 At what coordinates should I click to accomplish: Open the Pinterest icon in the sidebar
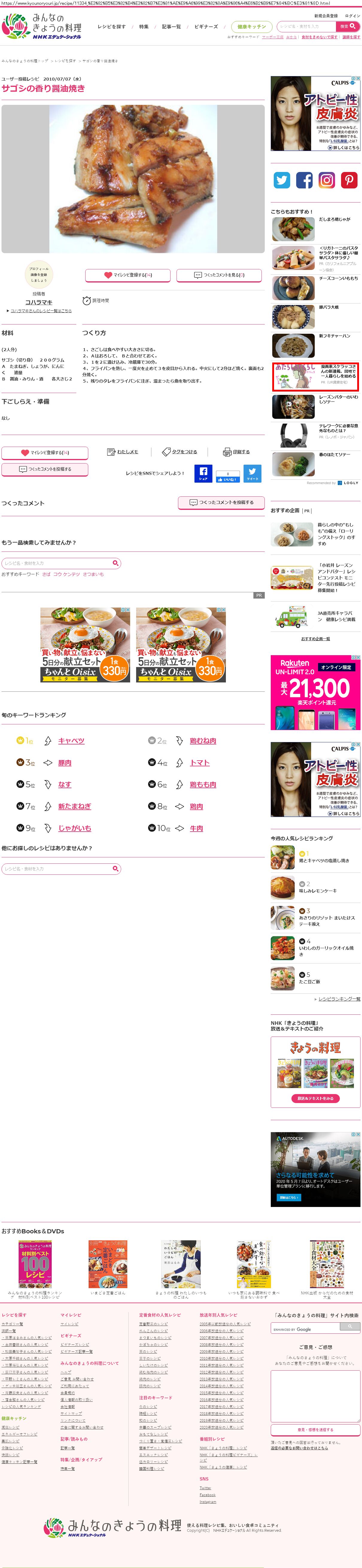click(349, 180)
